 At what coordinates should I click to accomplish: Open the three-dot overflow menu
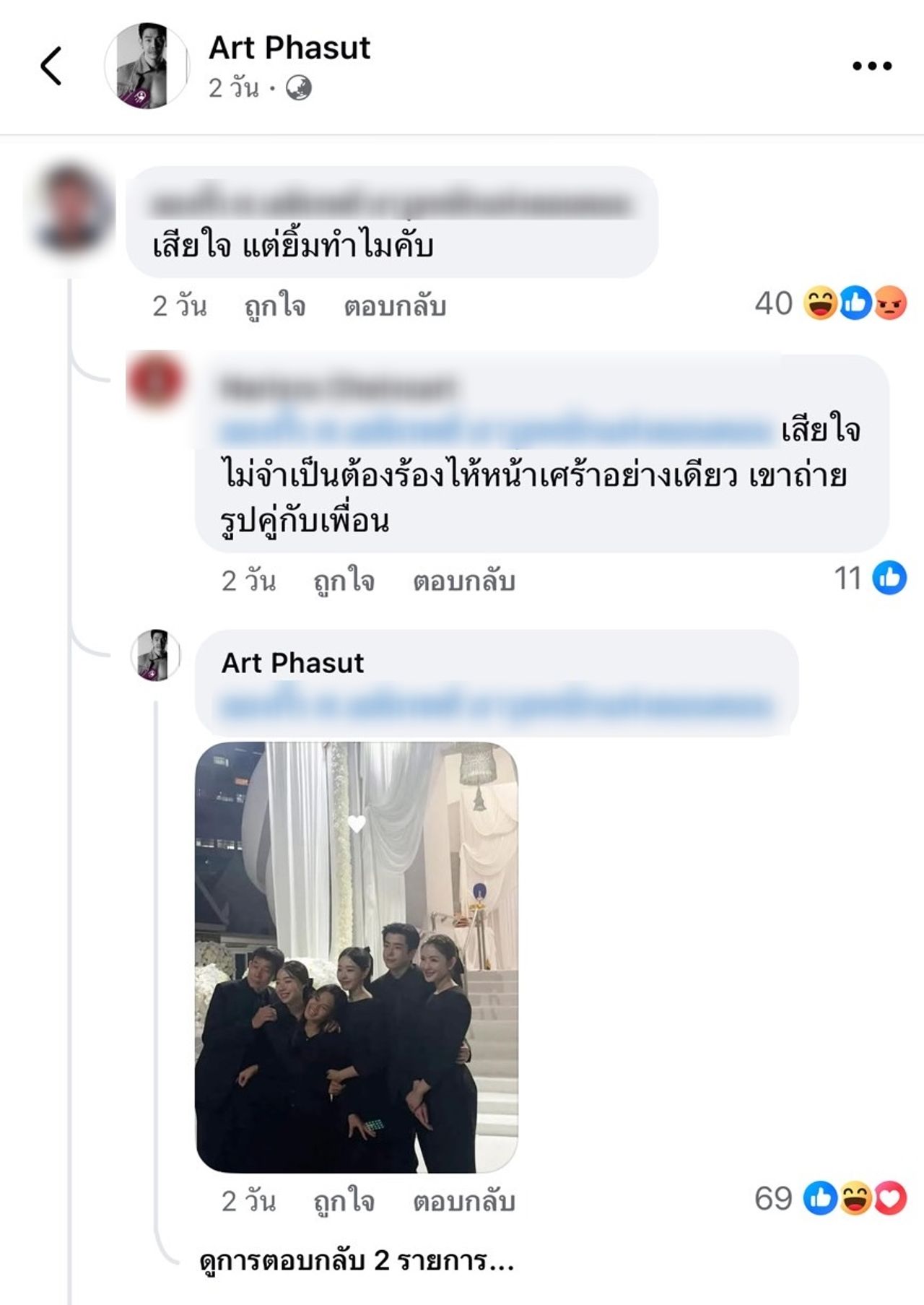pos(871,66)
